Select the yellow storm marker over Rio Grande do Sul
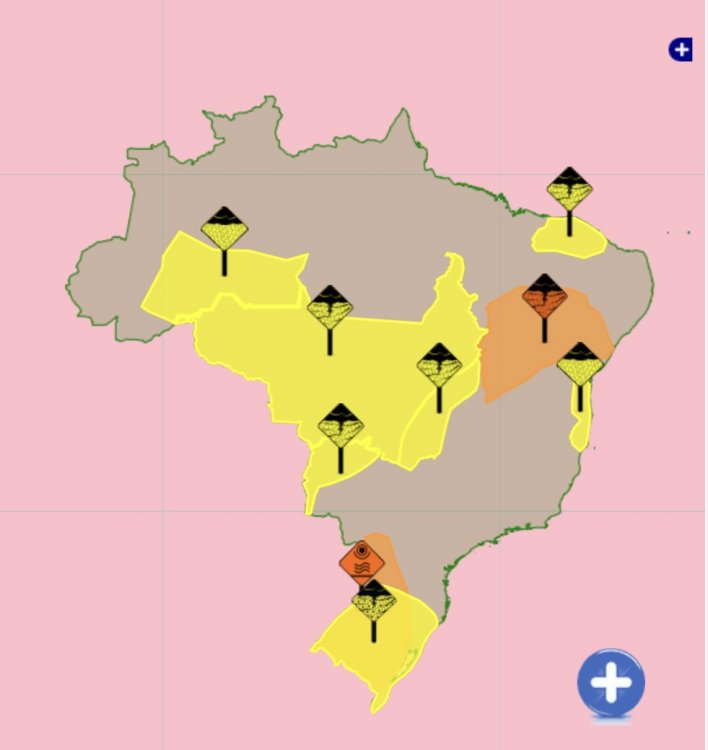 (x=374, y=602)
